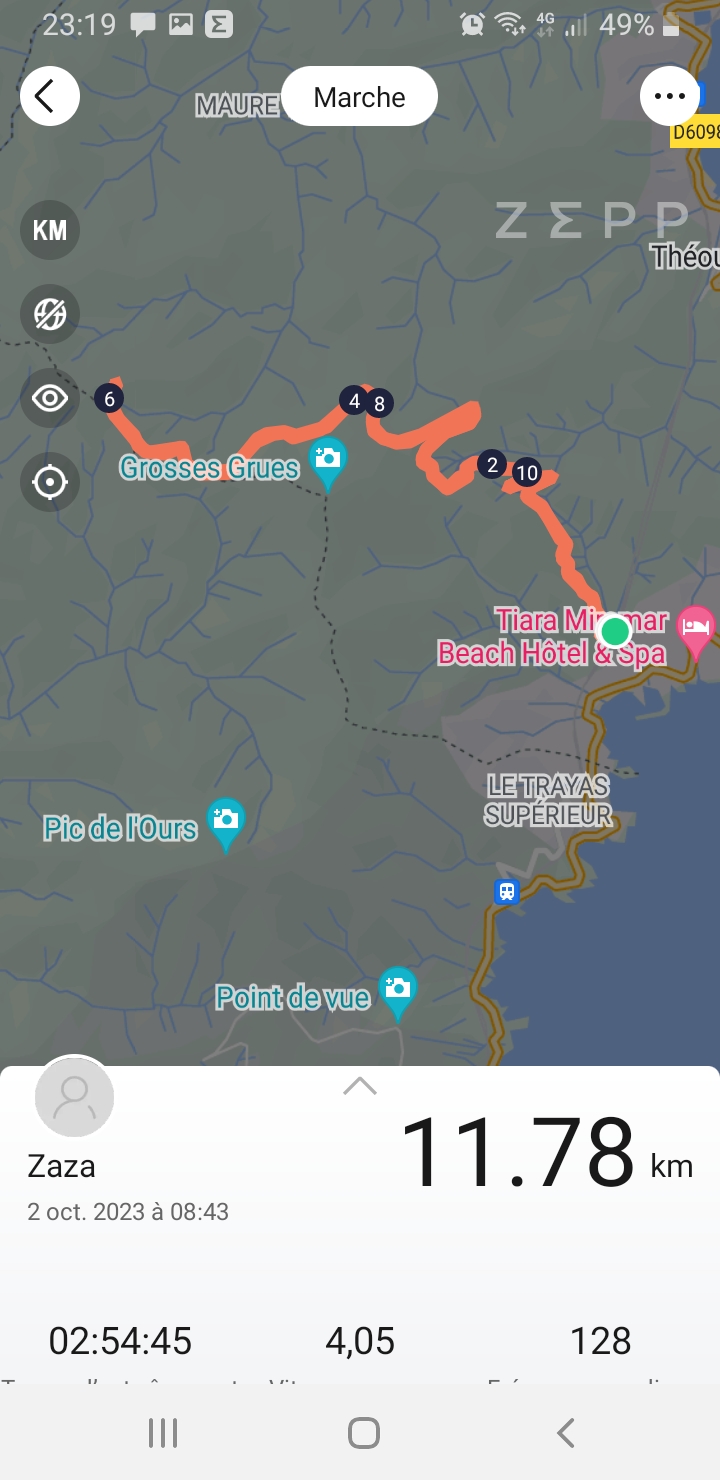
Task: Open recent apps from navigation bar
Action: pyautogui.click(x=162, y=1433)
